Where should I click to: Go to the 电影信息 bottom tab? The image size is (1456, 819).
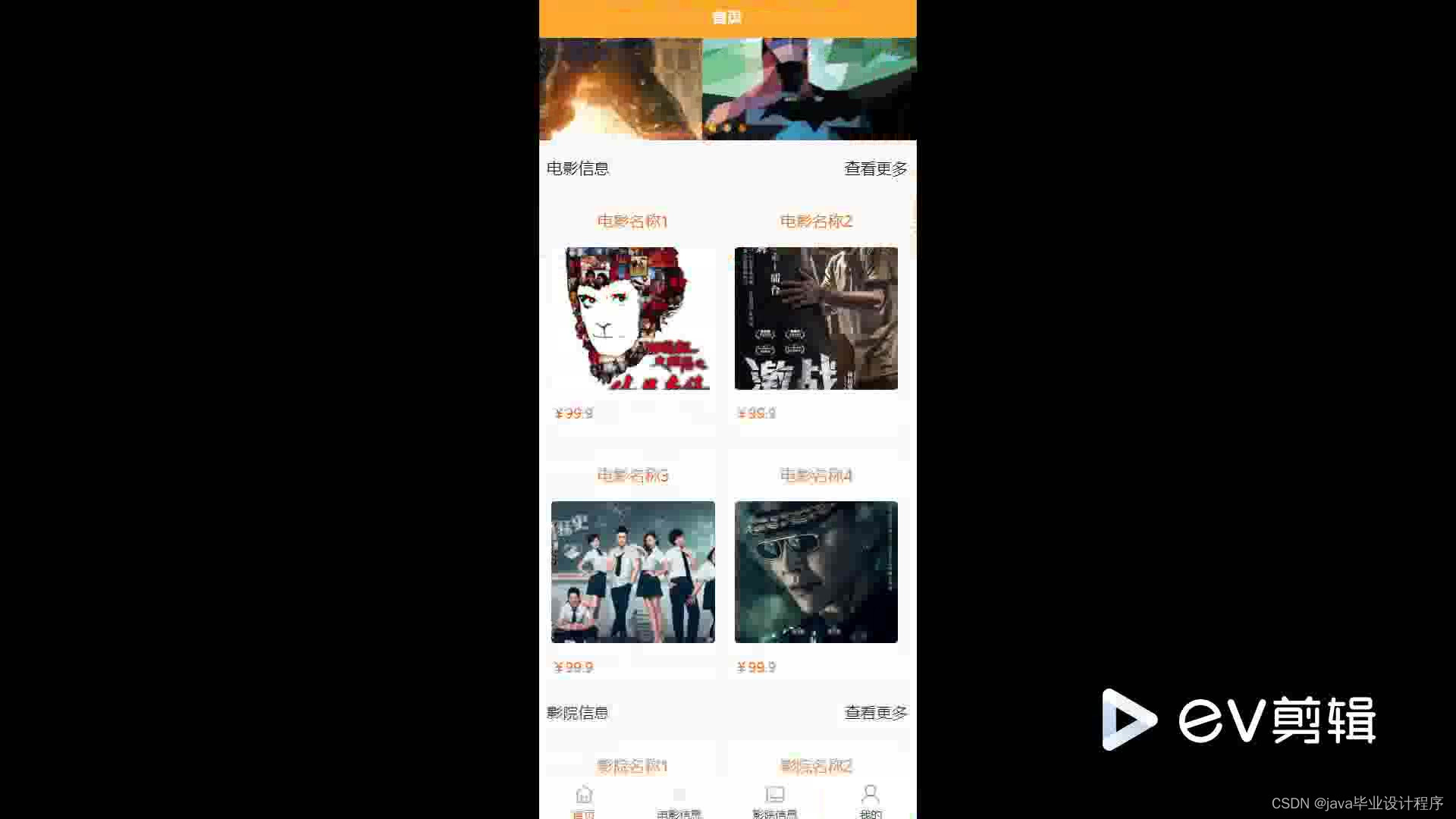(x=679, y=802)
